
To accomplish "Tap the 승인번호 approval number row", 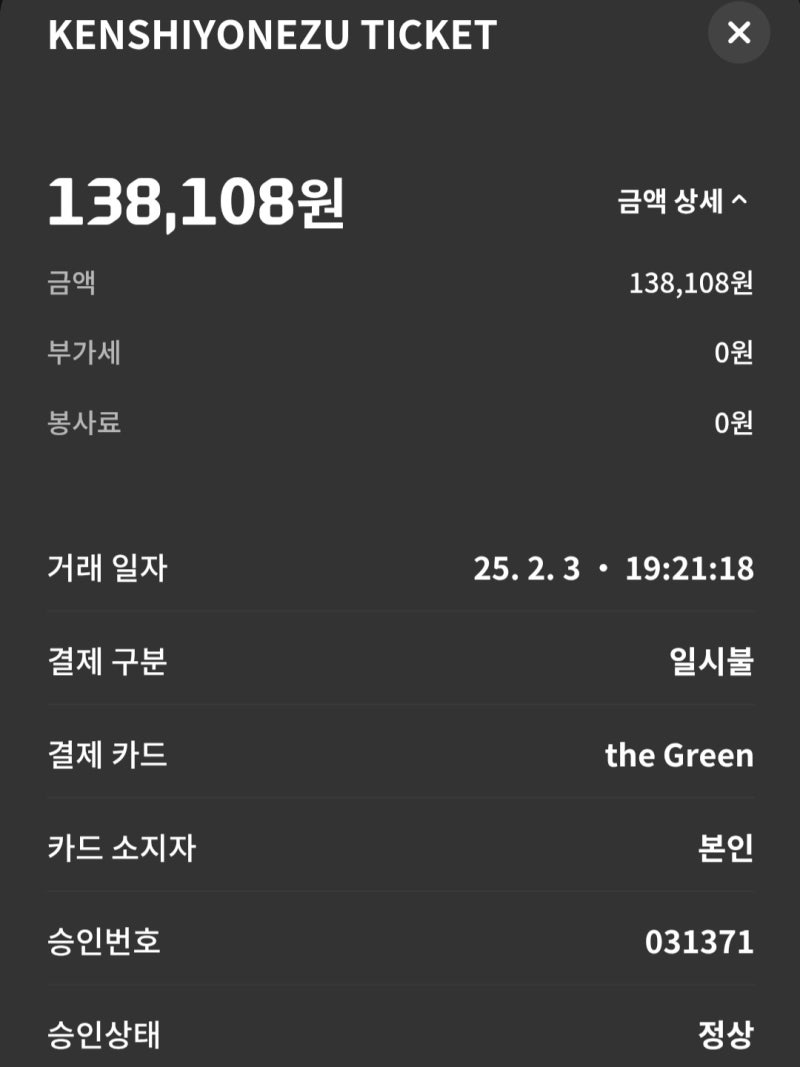I will pyautogui.click(x=400, y=942).
